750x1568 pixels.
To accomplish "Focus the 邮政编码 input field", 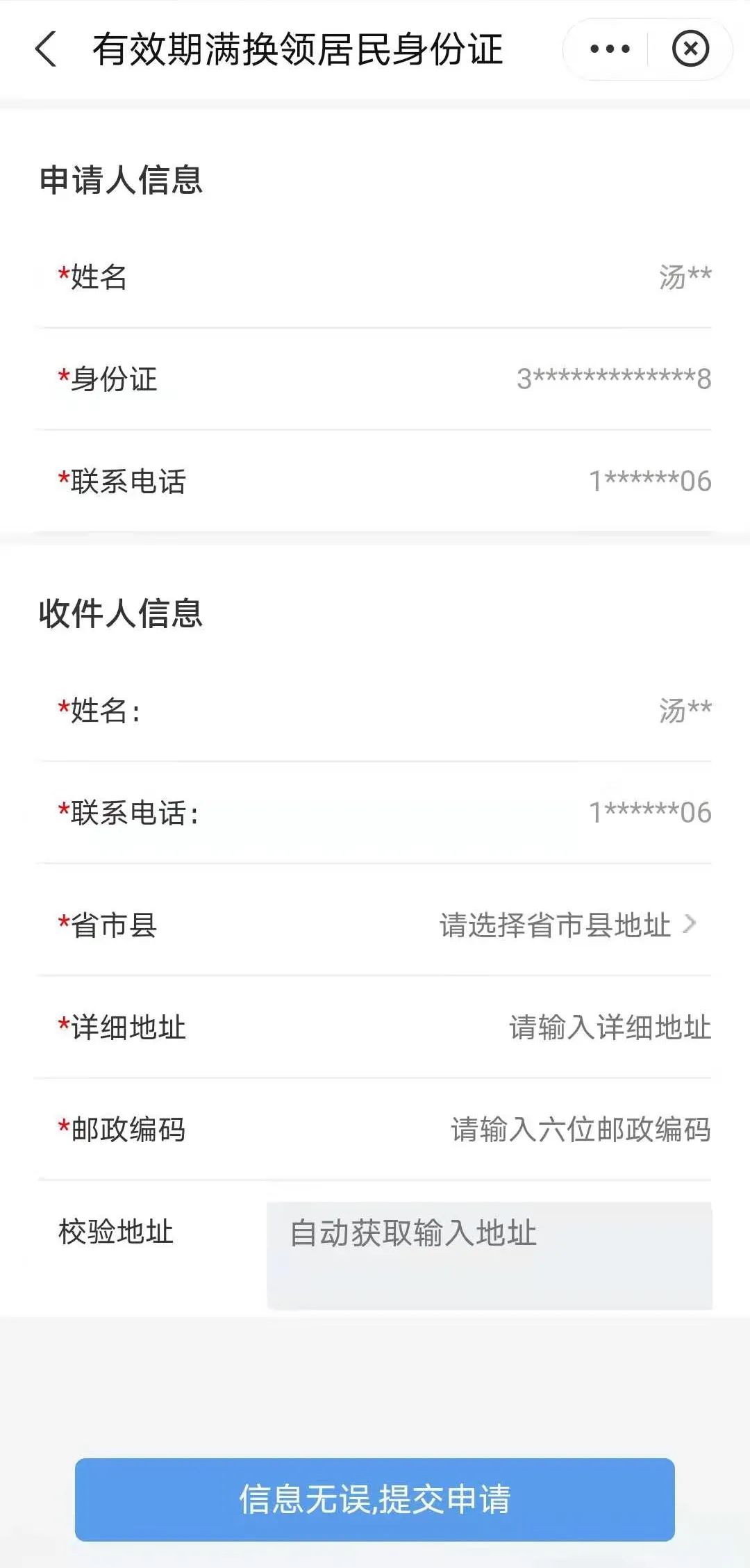I will point(580,1130).
